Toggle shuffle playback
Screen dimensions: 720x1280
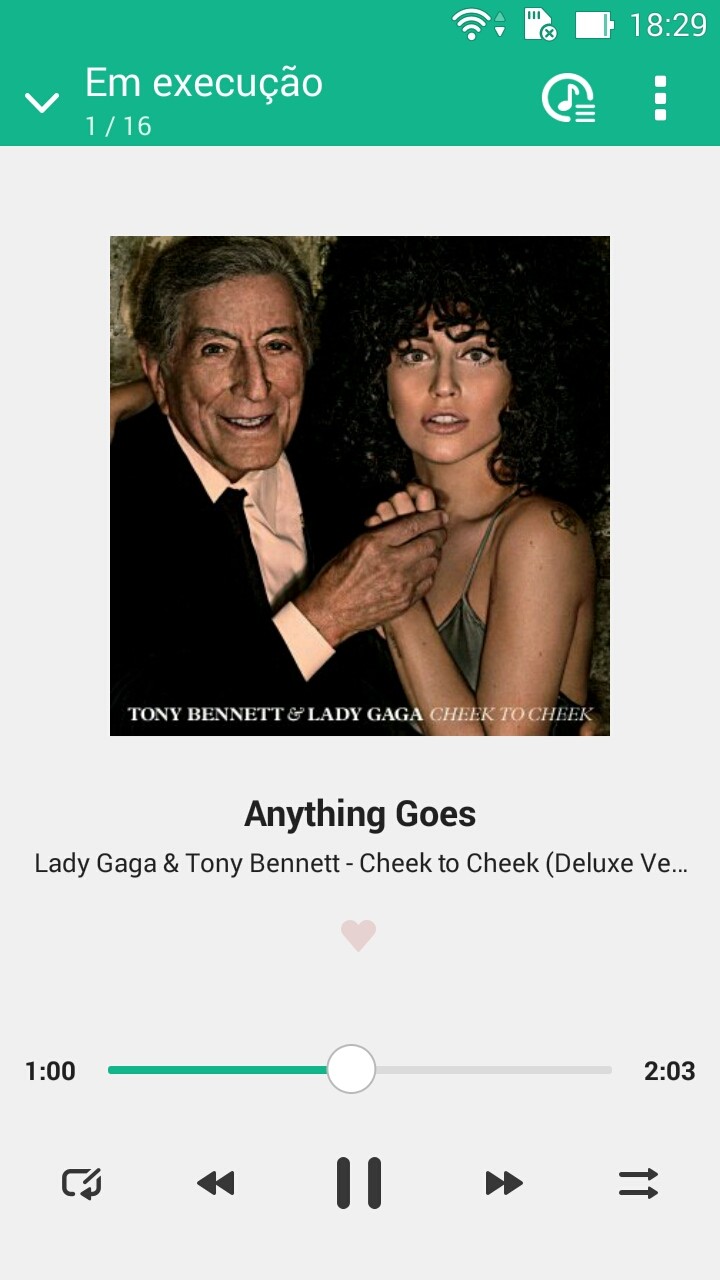point(638,1184)
